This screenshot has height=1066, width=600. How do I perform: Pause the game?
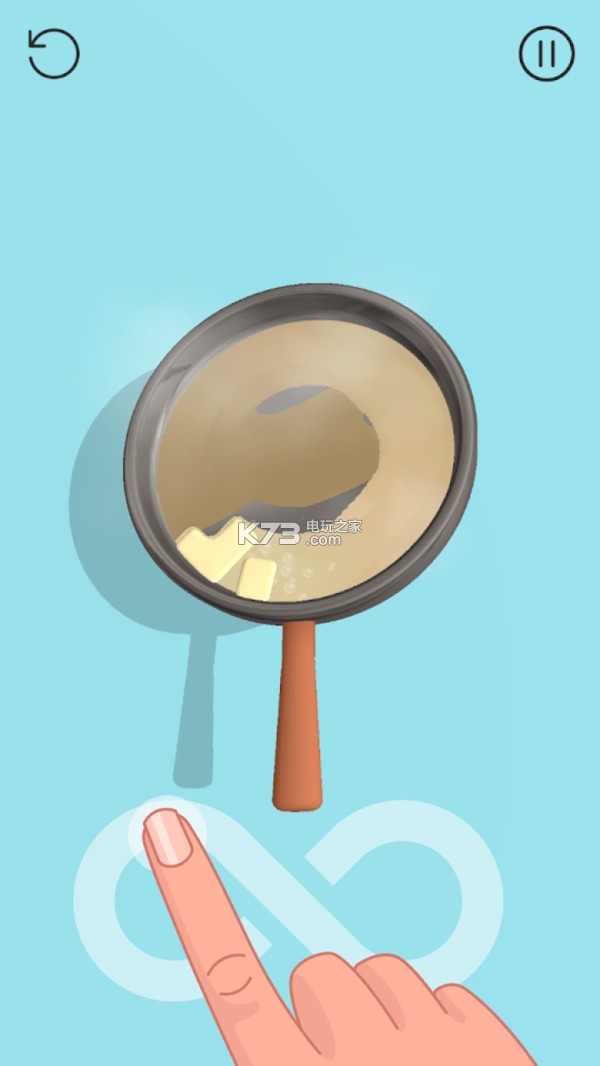[x=546, y=54]
